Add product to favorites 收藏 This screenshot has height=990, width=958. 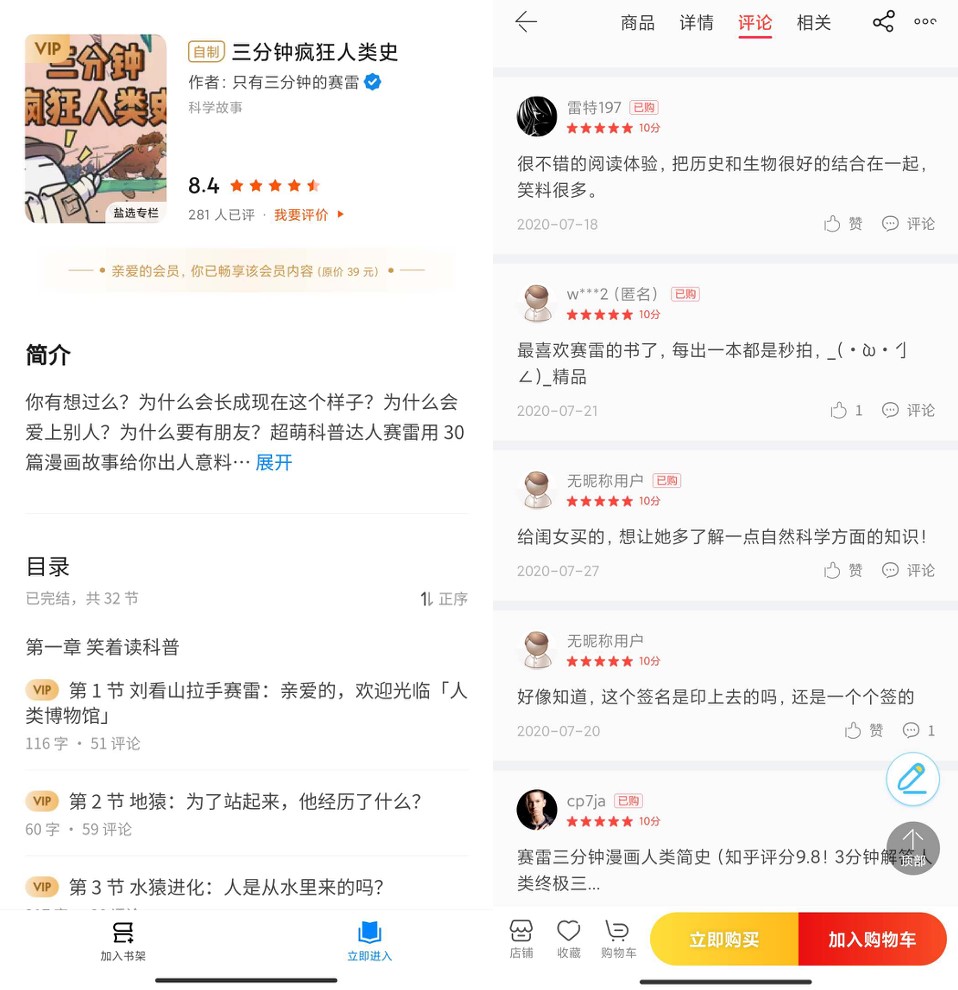(x=568, y=939)
